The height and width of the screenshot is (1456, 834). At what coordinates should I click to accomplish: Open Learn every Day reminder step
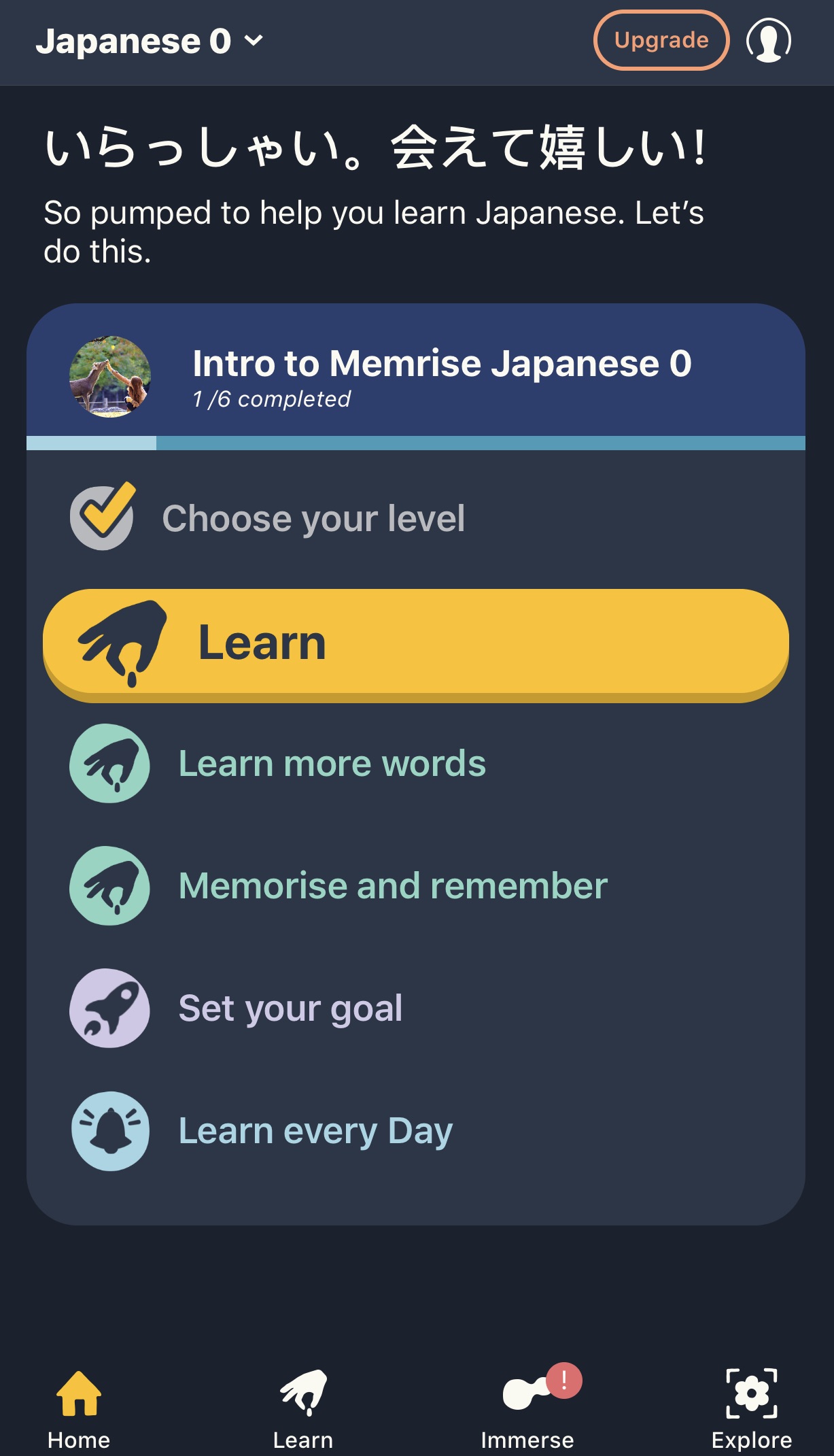(x=315, y=1131)
